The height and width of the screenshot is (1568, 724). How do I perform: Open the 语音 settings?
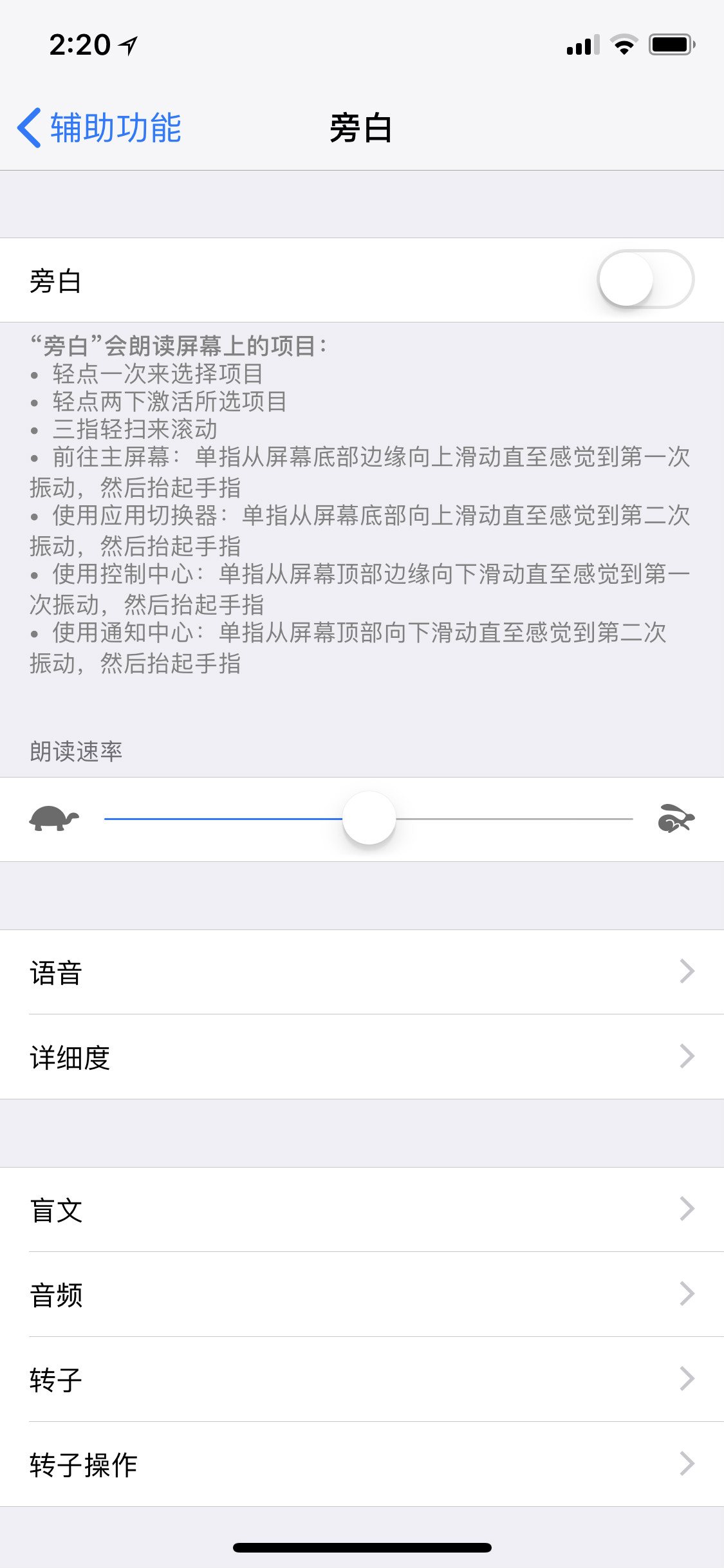(362, 972)
